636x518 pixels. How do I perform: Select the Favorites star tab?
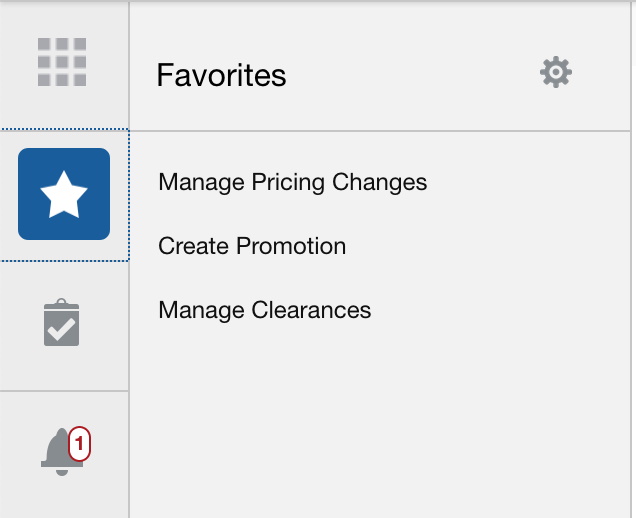pyautogui.click(x=64, y=194)
